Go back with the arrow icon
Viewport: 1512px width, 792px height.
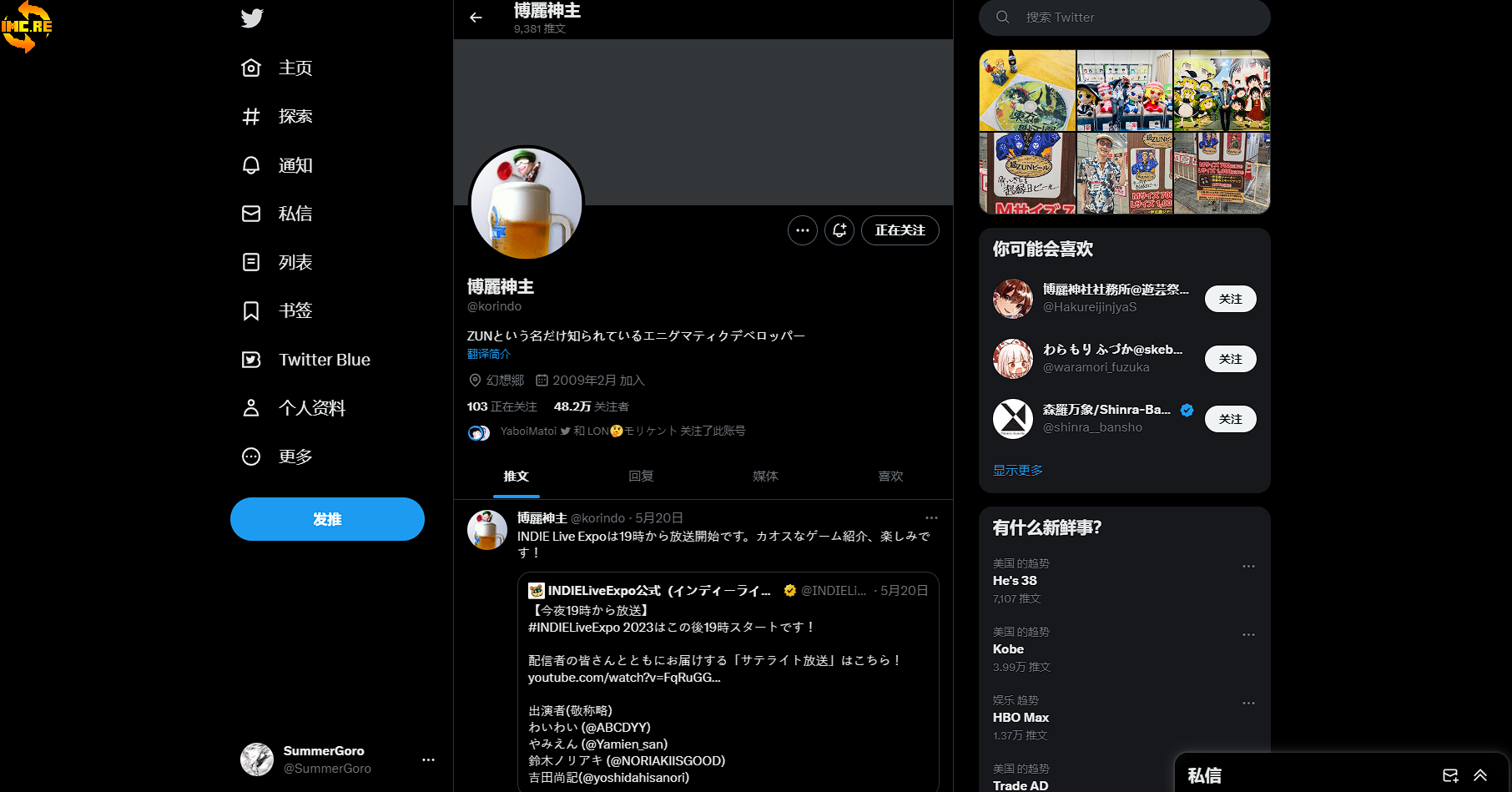coord(476,18)
